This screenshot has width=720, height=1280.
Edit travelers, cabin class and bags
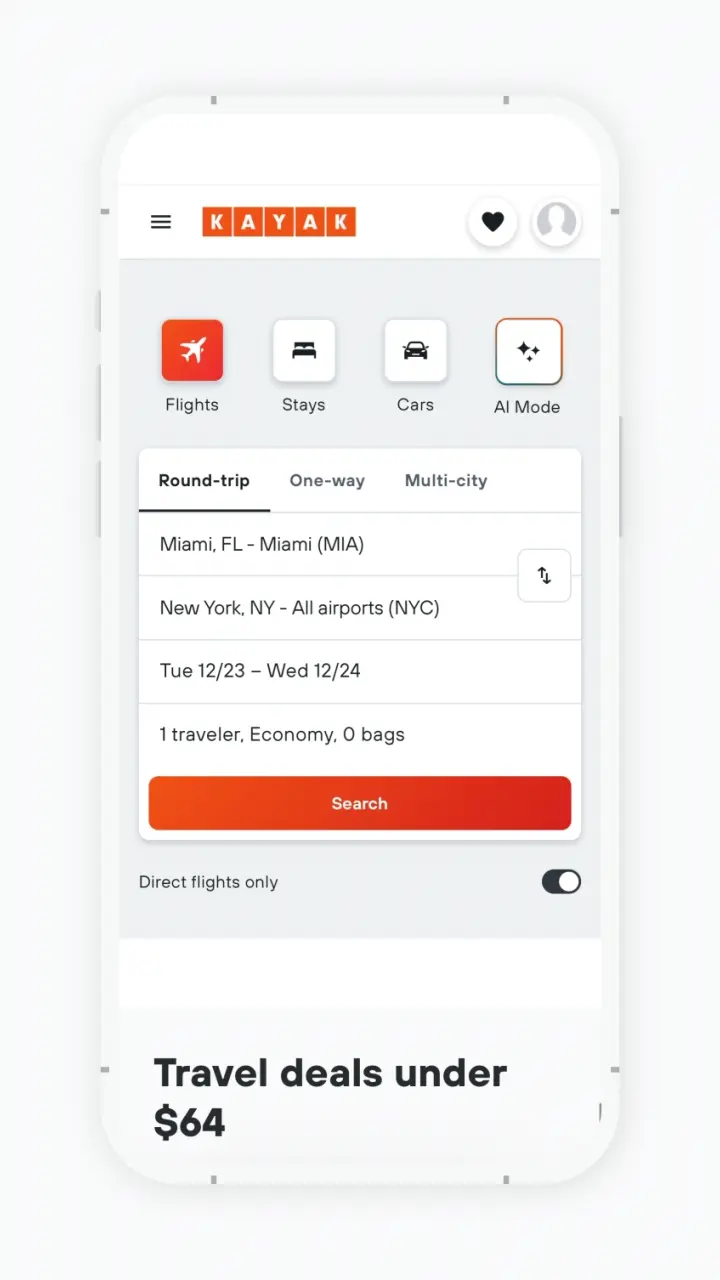click(x=360, y=735)
